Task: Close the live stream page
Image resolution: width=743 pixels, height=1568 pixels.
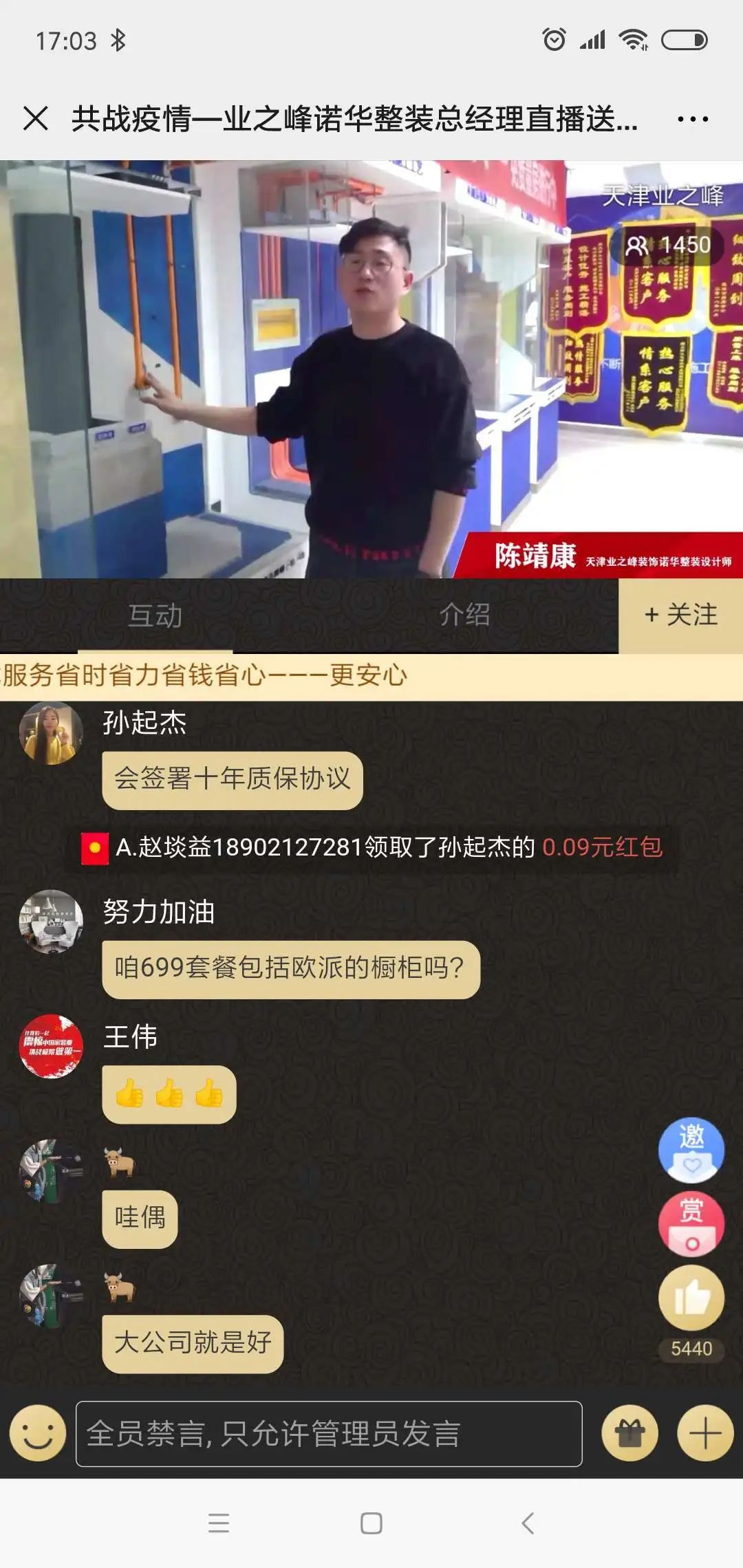Action: [x=36, y=118]
